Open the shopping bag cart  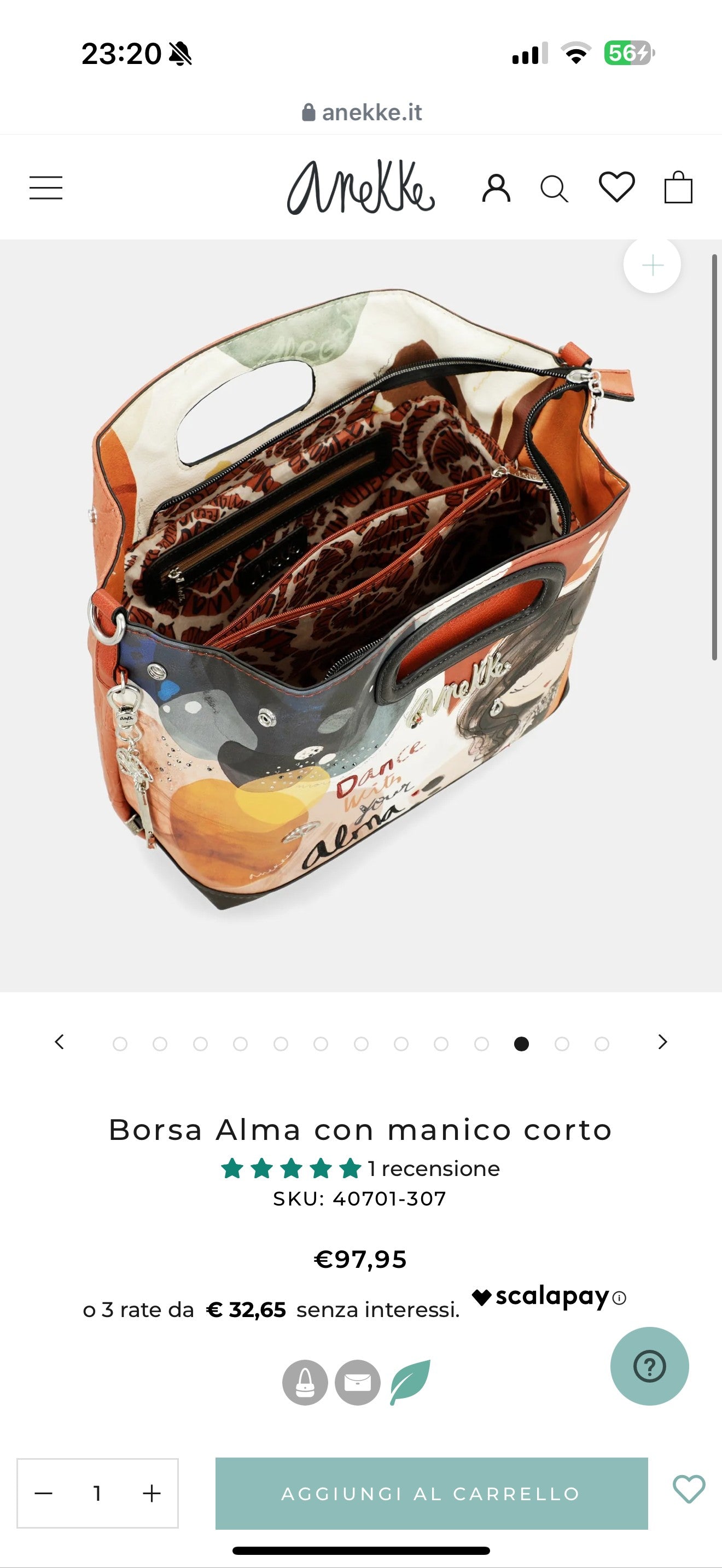coord(678,187)
